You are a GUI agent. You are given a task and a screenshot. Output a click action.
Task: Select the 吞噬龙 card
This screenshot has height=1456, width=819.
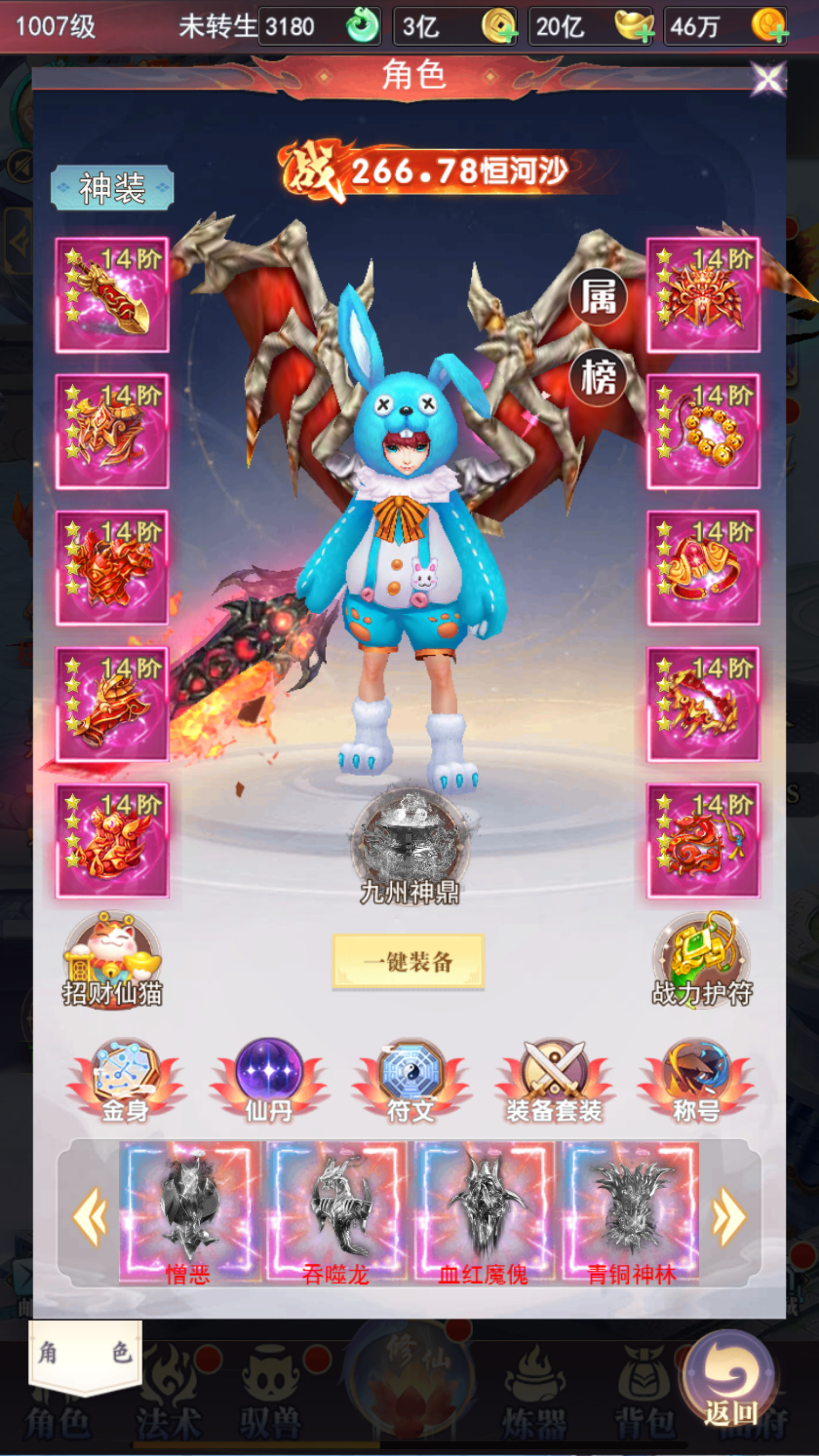337,1213
